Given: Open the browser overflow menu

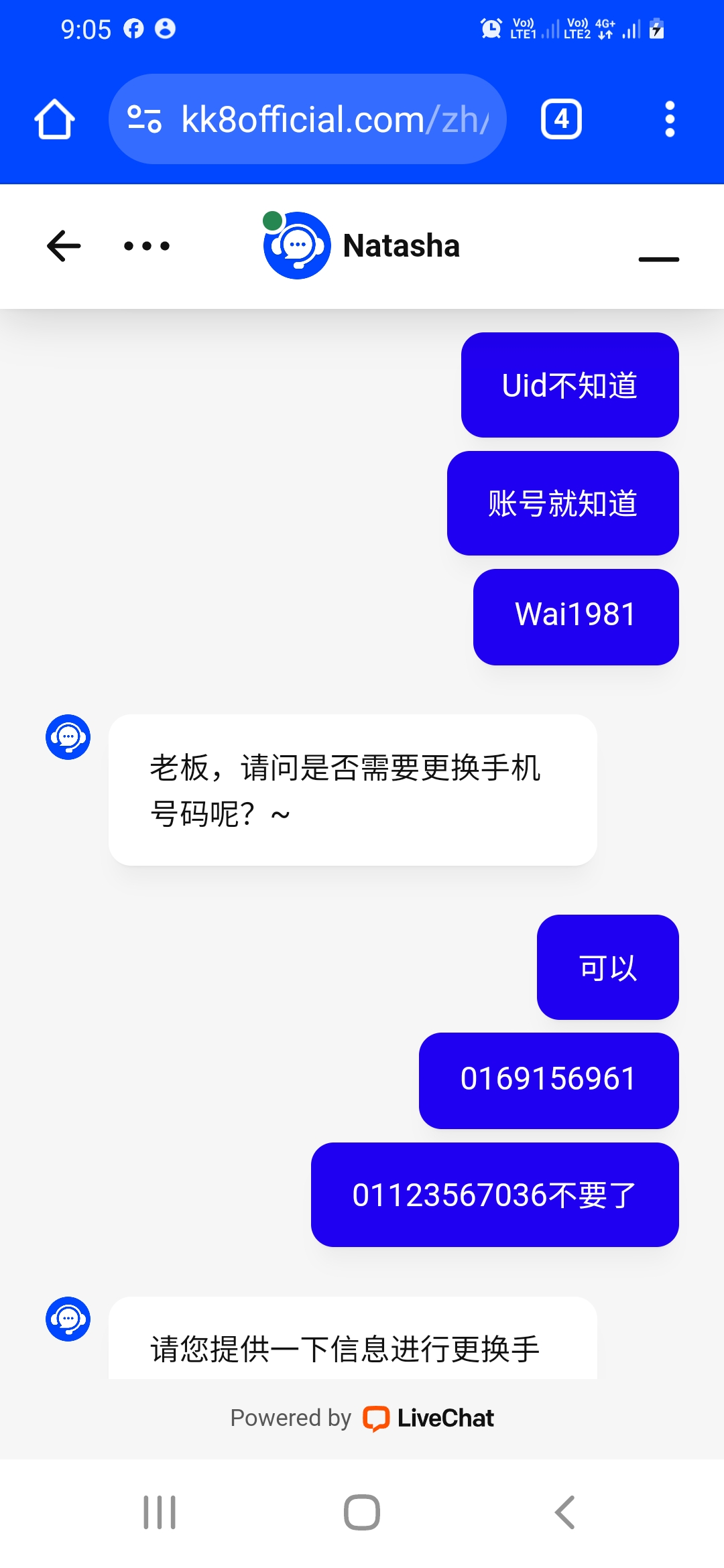Looking at the screenshot, I should (x=670, y=118).
